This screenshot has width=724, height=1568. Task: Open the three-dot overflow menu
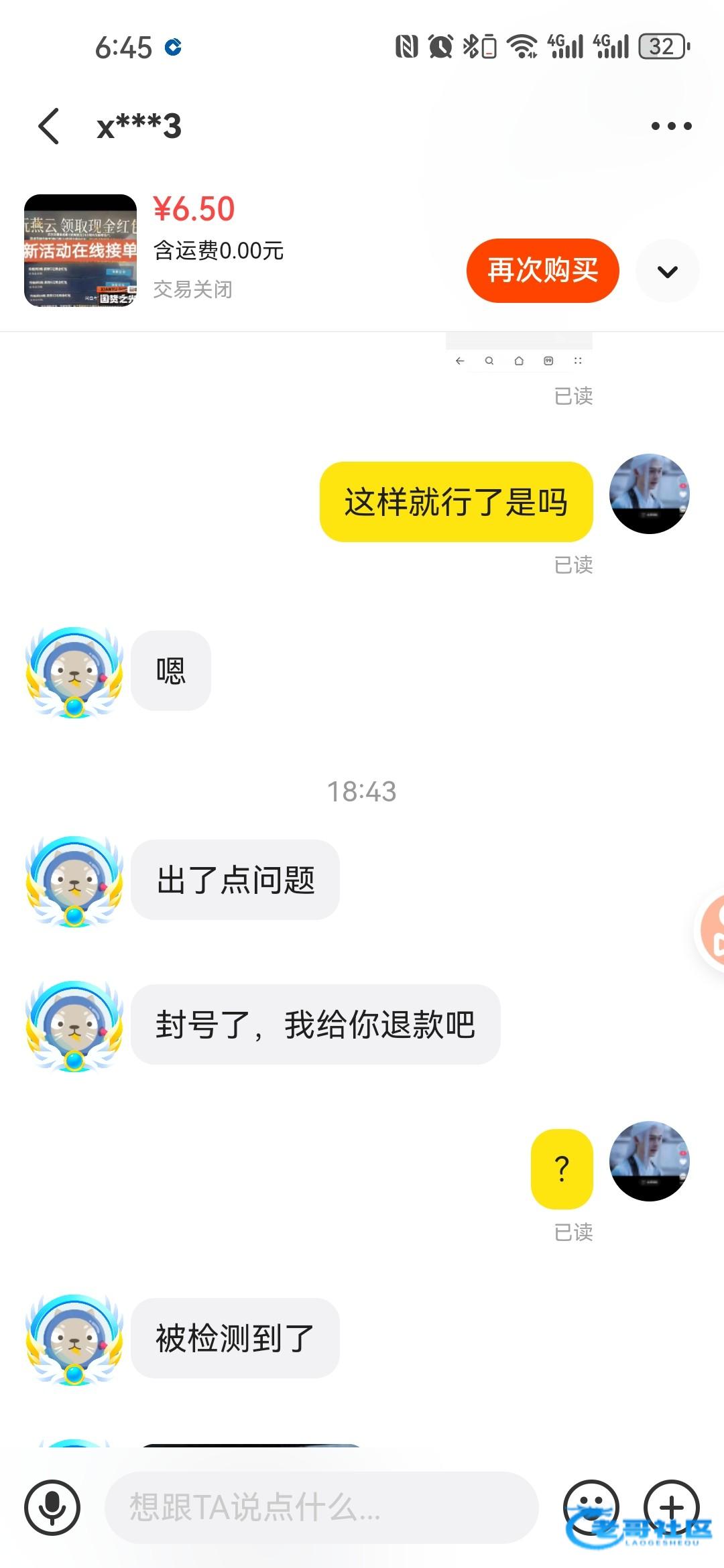pos(671,126)
